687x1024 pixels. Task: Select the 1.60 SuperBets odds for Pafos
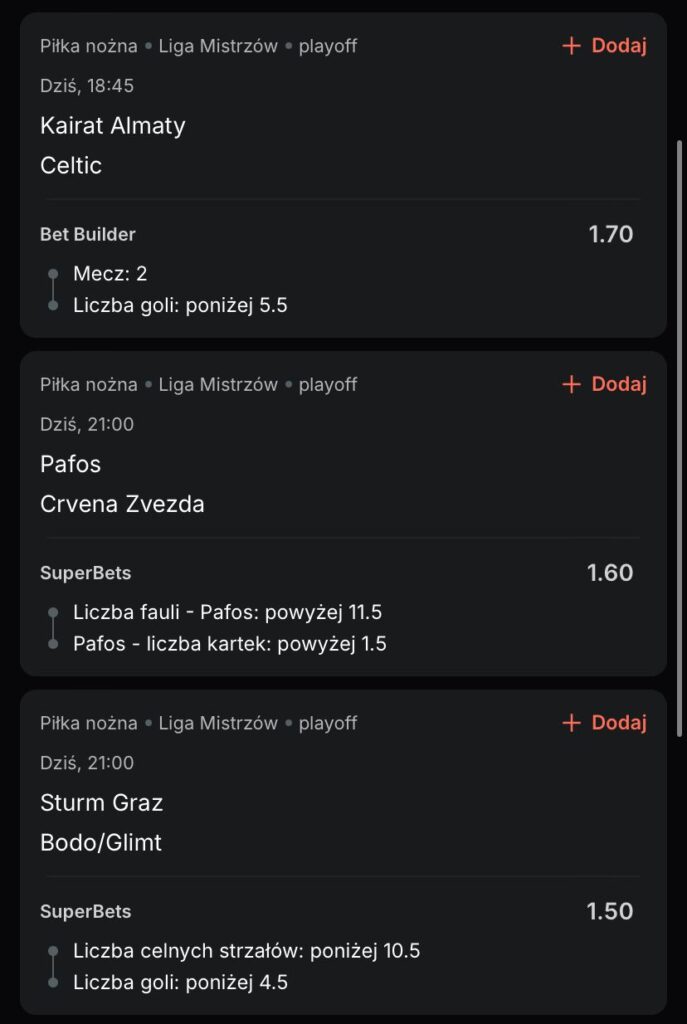pyautogui.click(x=610, y=573)
